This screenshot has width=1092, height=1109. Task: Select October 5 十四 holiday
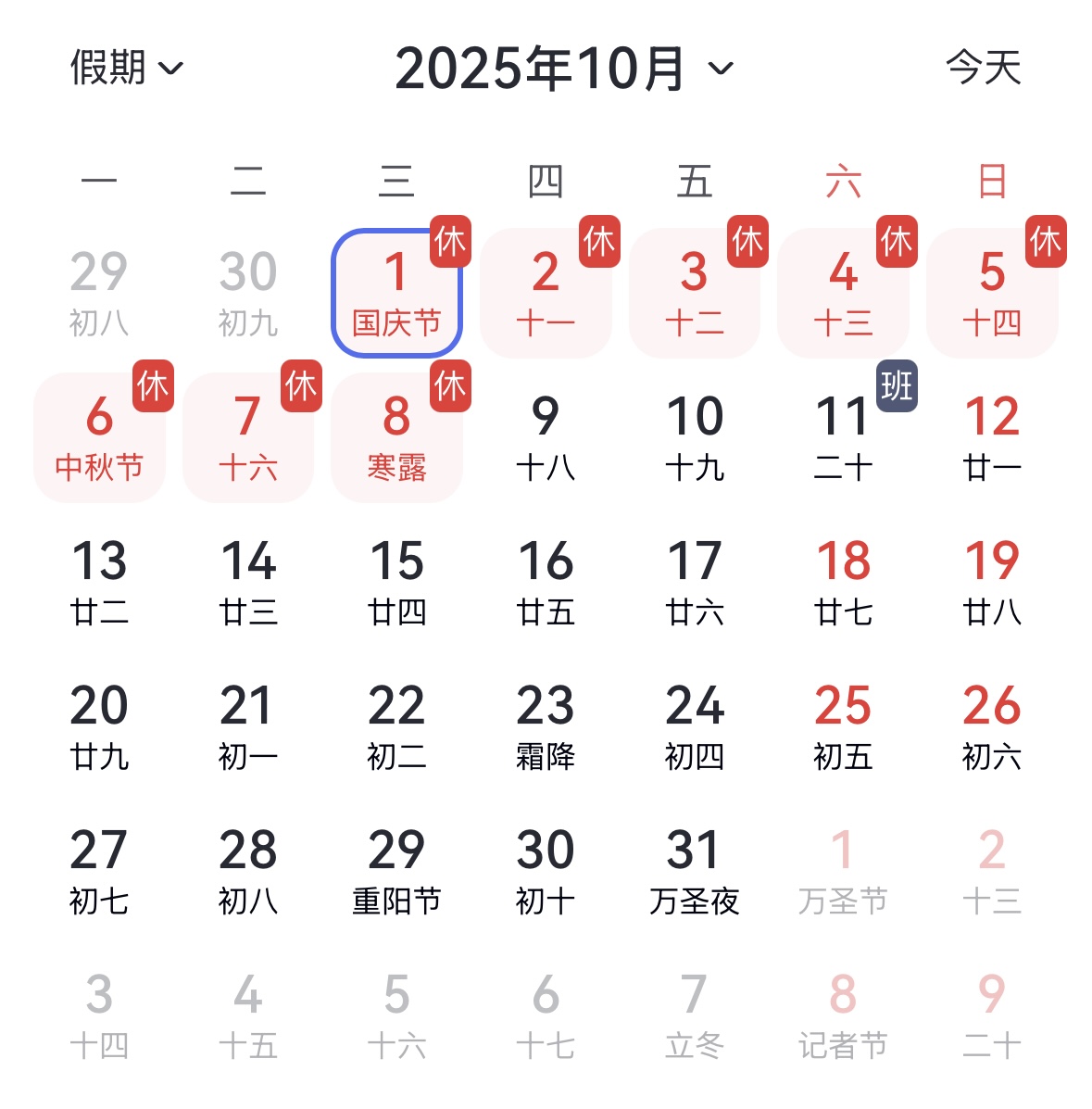pos(992,293)
